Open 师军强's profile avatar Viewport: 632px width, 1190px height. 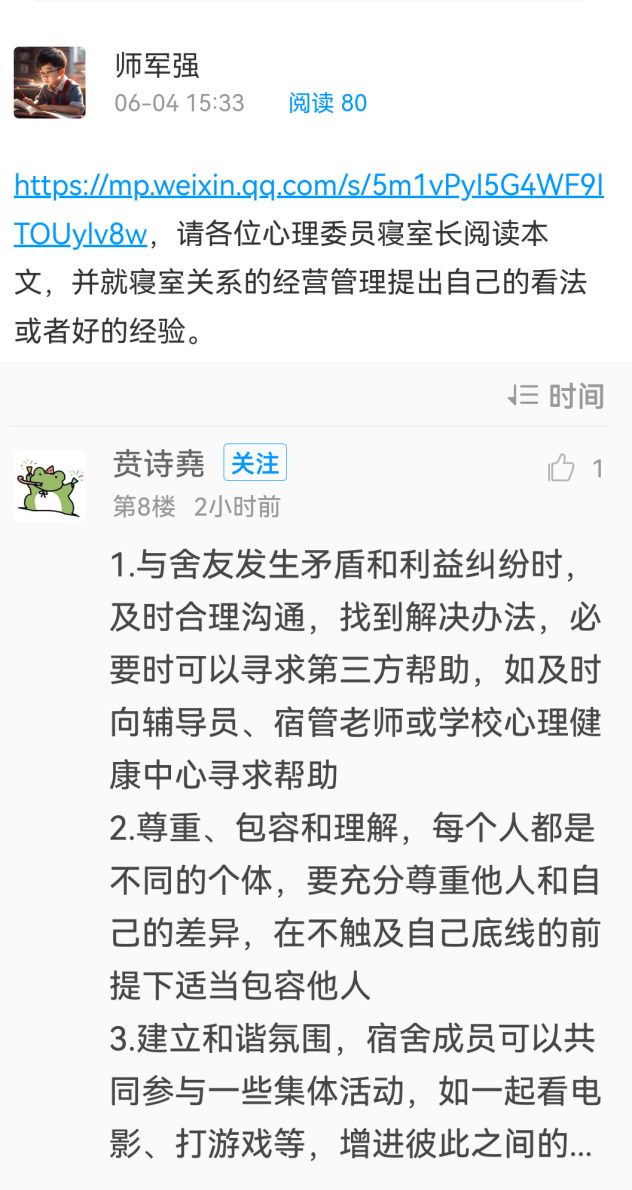[49, 82]
